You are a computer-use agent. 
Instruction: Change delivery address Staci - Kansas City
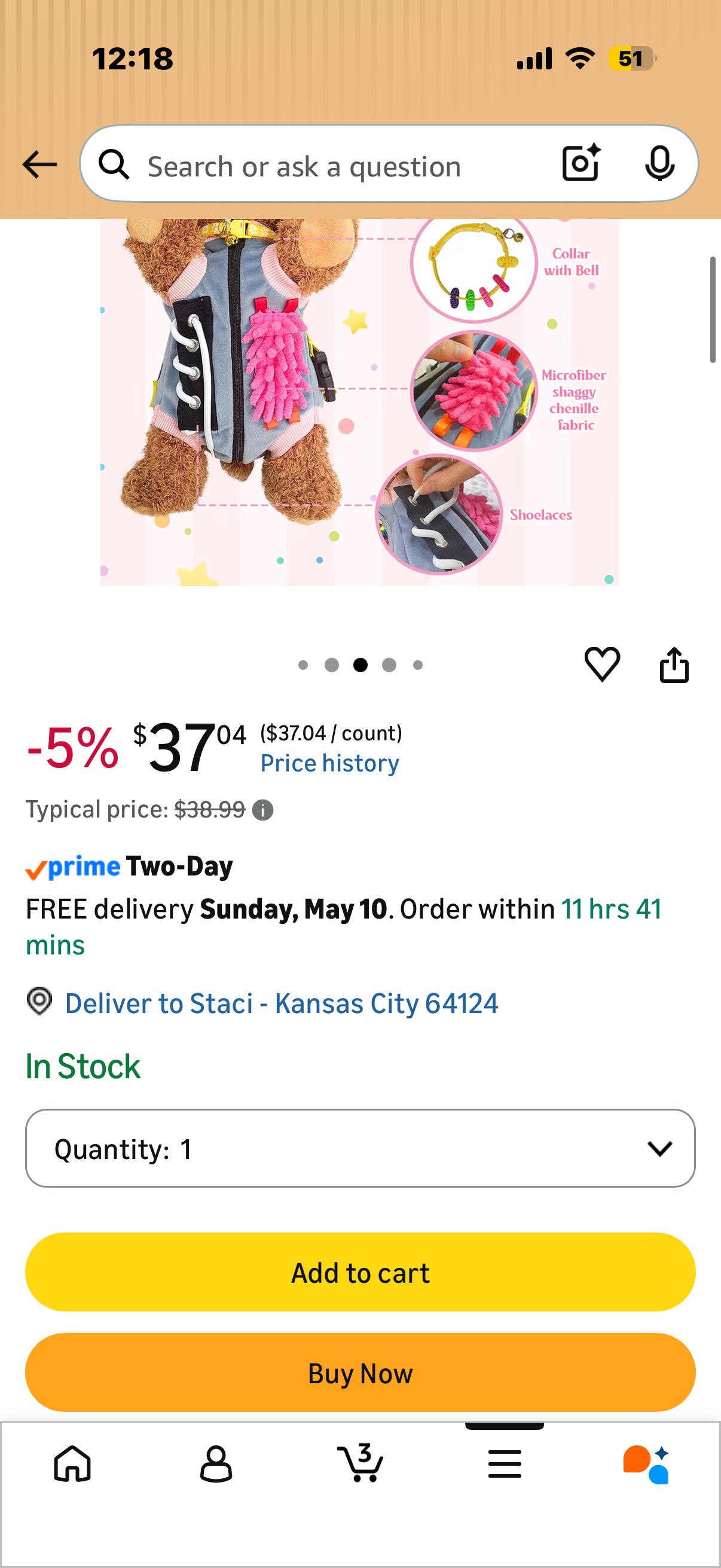(281, 1002)
